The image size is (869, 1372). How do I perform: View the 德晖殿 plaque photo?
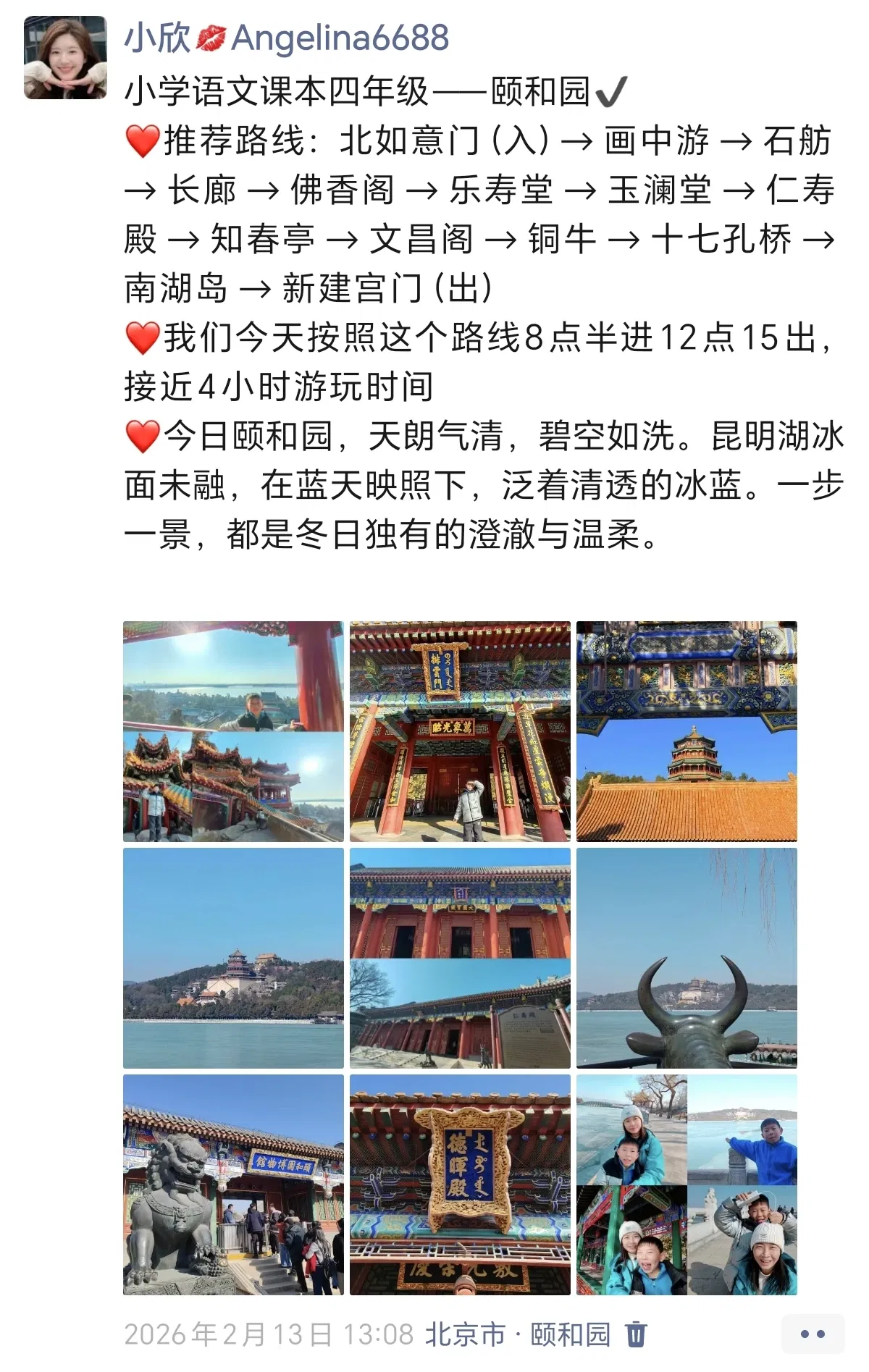[x=460, y=1184]
